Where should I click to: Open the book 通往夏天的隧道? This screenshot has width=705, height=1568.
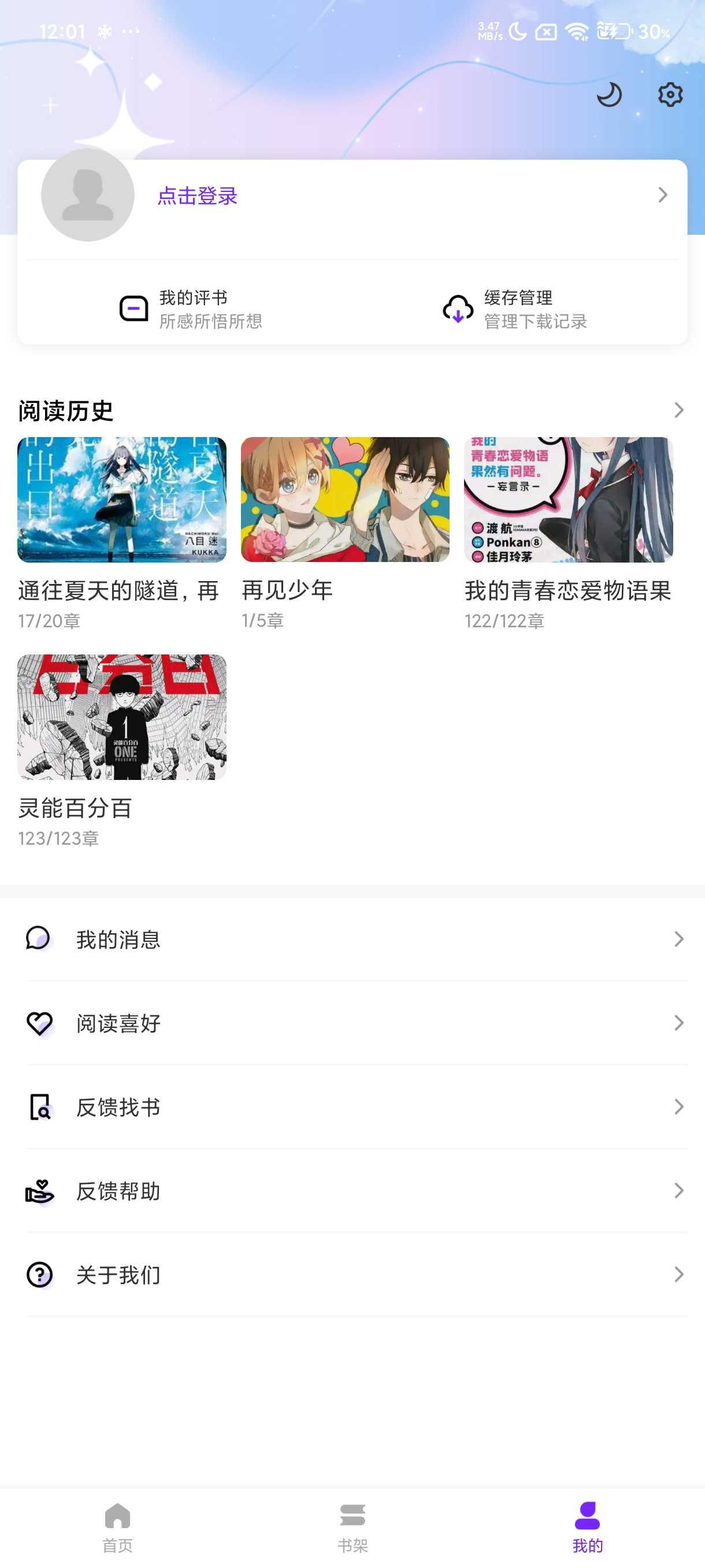point(122,500)
